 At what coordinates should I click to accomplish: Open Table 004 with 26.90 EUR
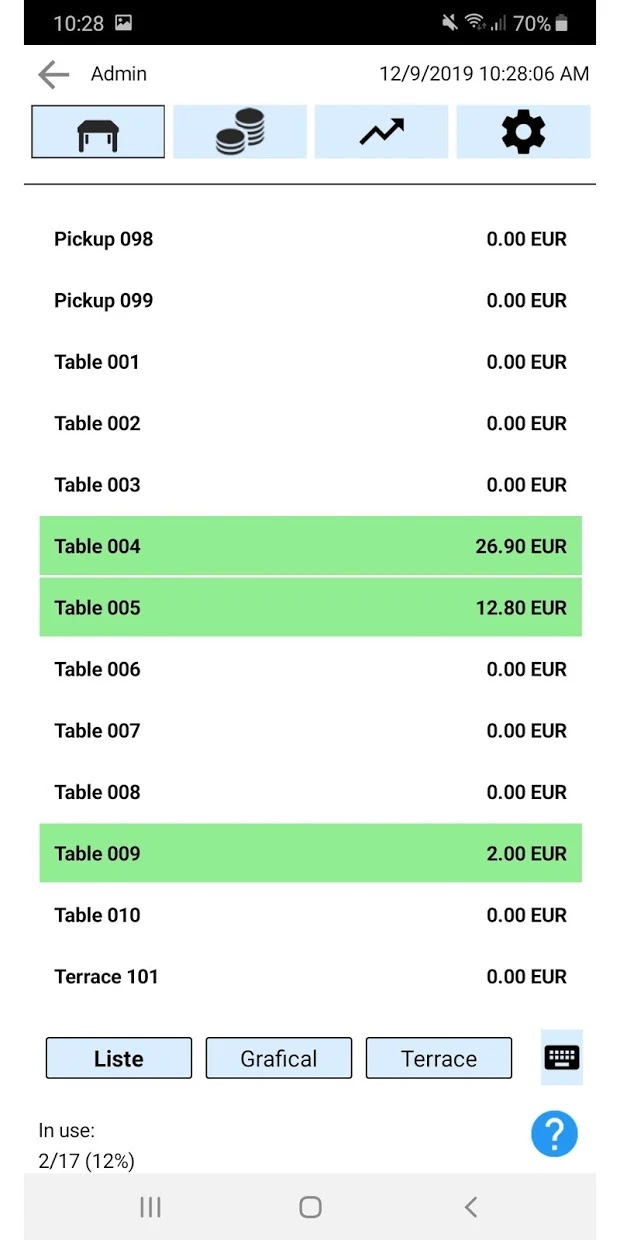(x=310, y=546)
